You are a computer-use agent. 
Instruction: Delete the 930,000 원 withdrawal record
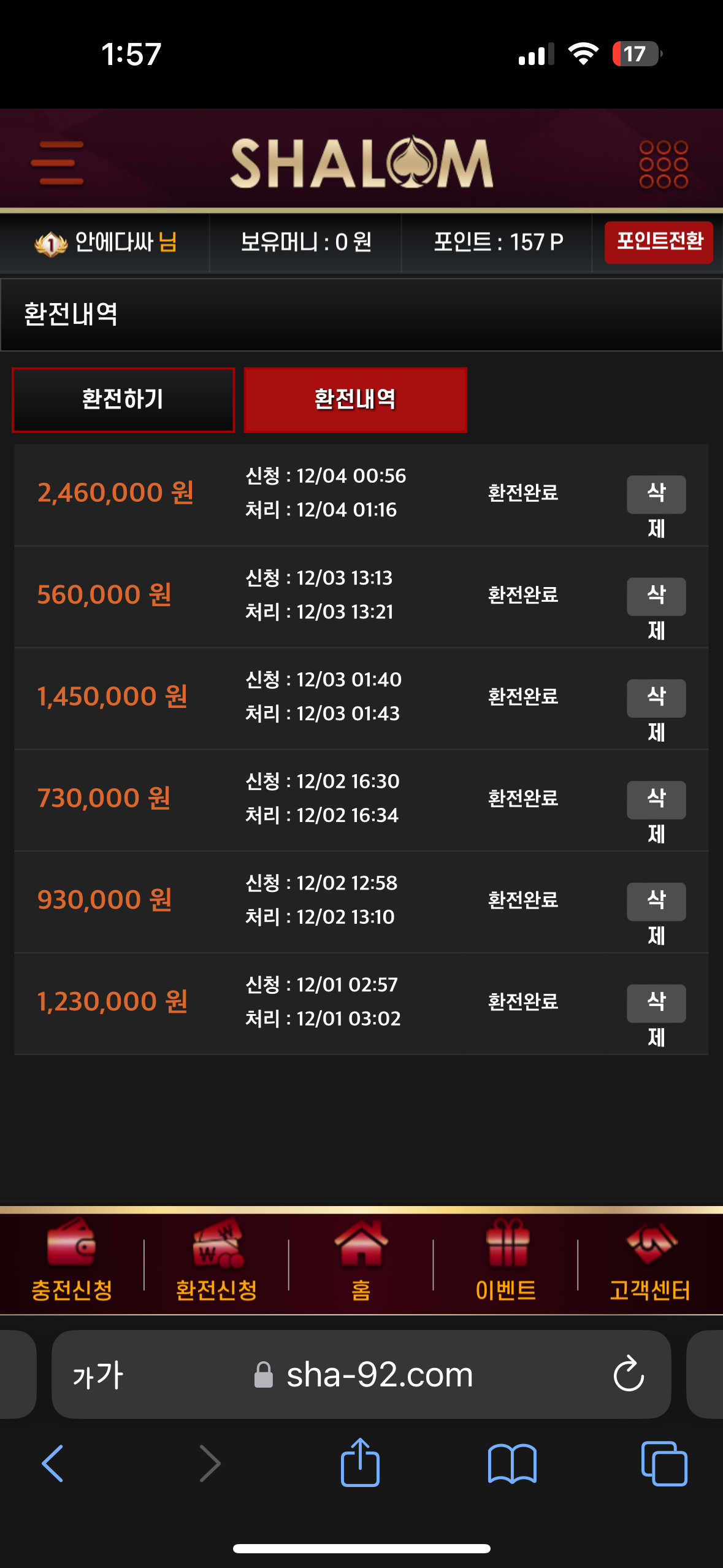(656, 902)
